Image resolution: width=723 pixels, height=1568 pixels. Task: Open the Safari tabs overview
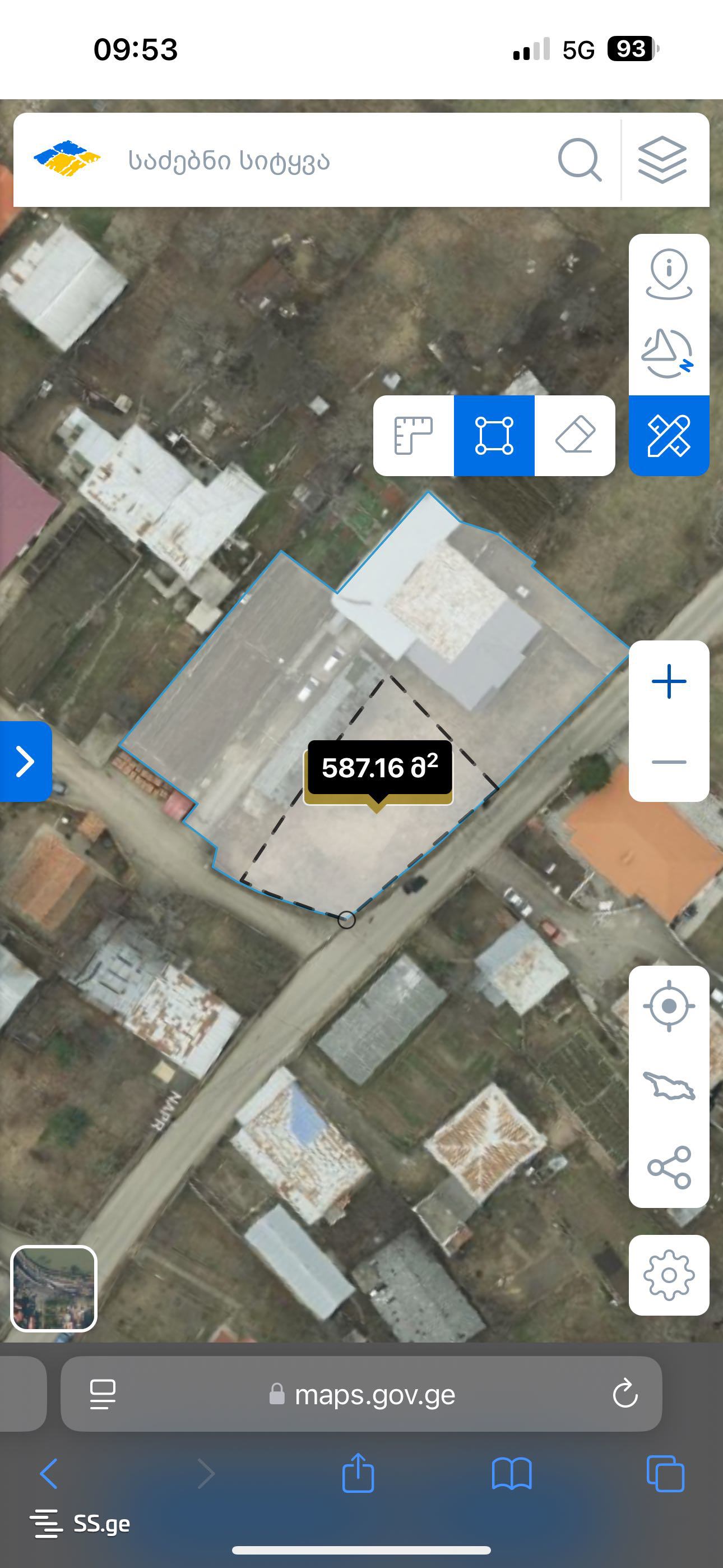pos(665,1474)
